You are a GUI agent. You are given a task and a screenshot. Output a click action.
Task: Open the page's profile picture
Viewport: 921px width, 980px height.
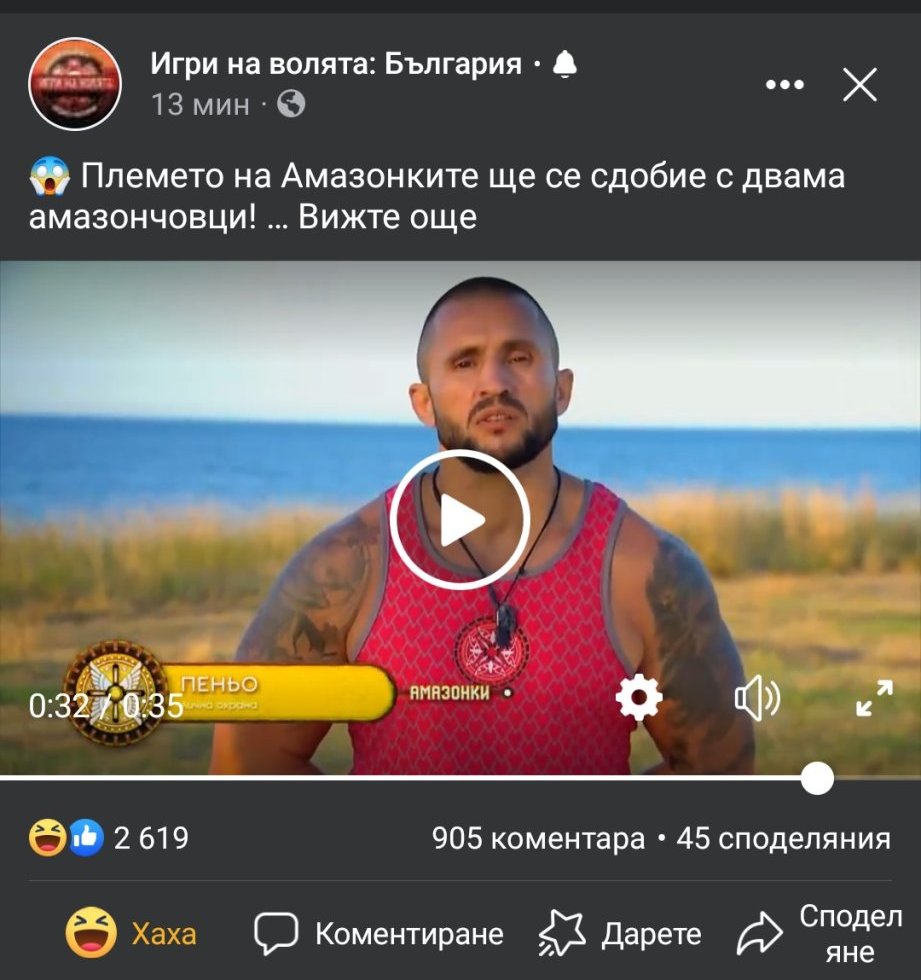(x=75, y=84)
